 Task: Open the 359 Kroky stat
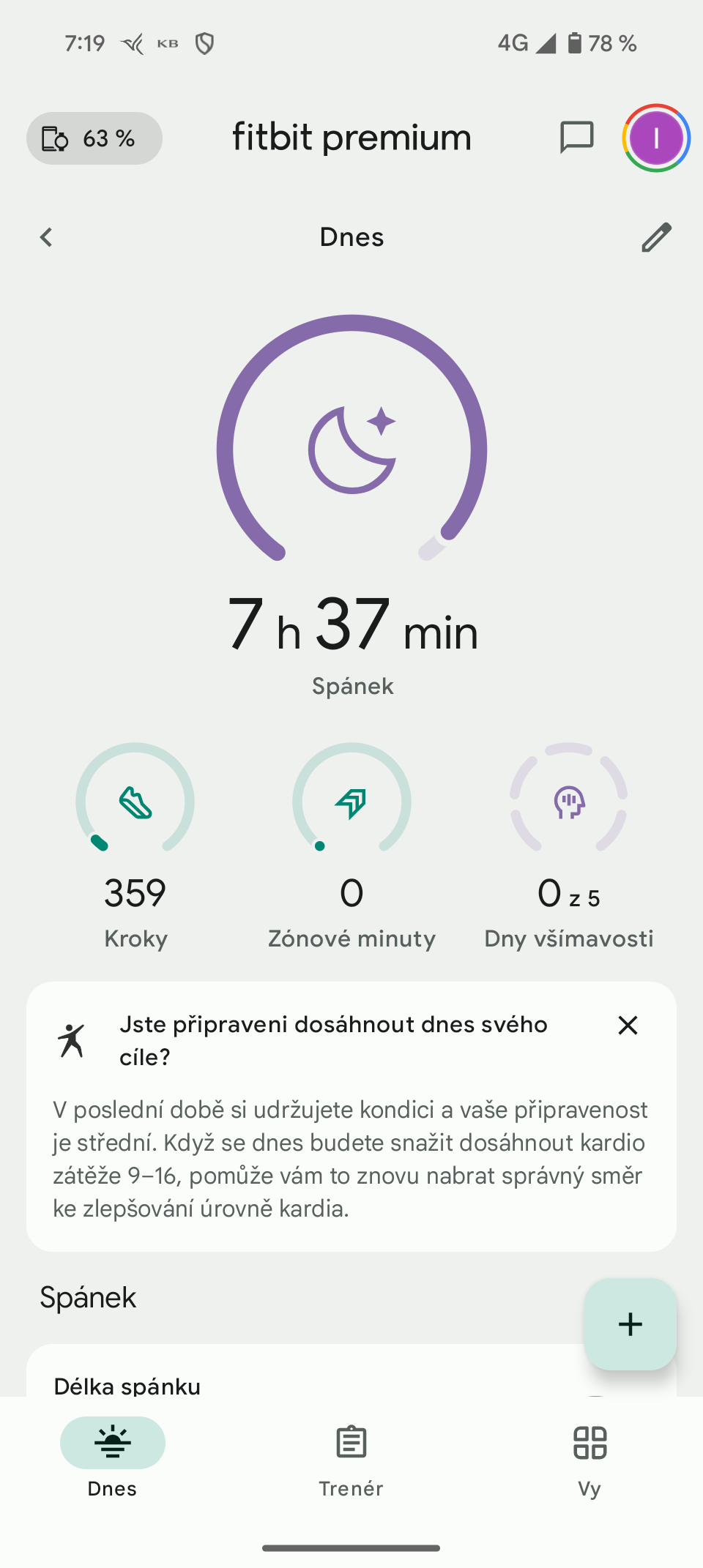pos(135,908)
